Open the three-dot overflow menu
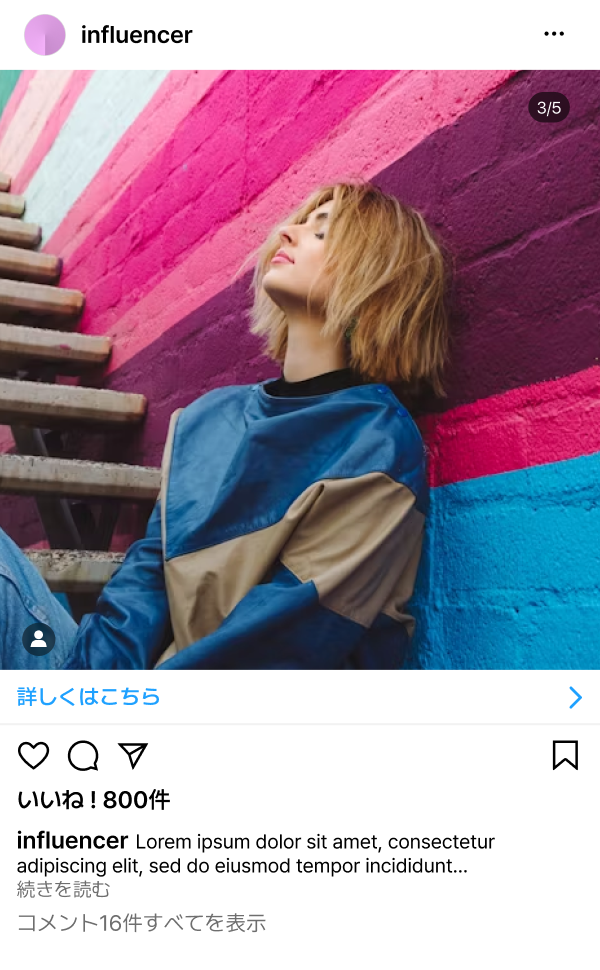600x970 pixels. pyautogui.click(x=554, y=34)
